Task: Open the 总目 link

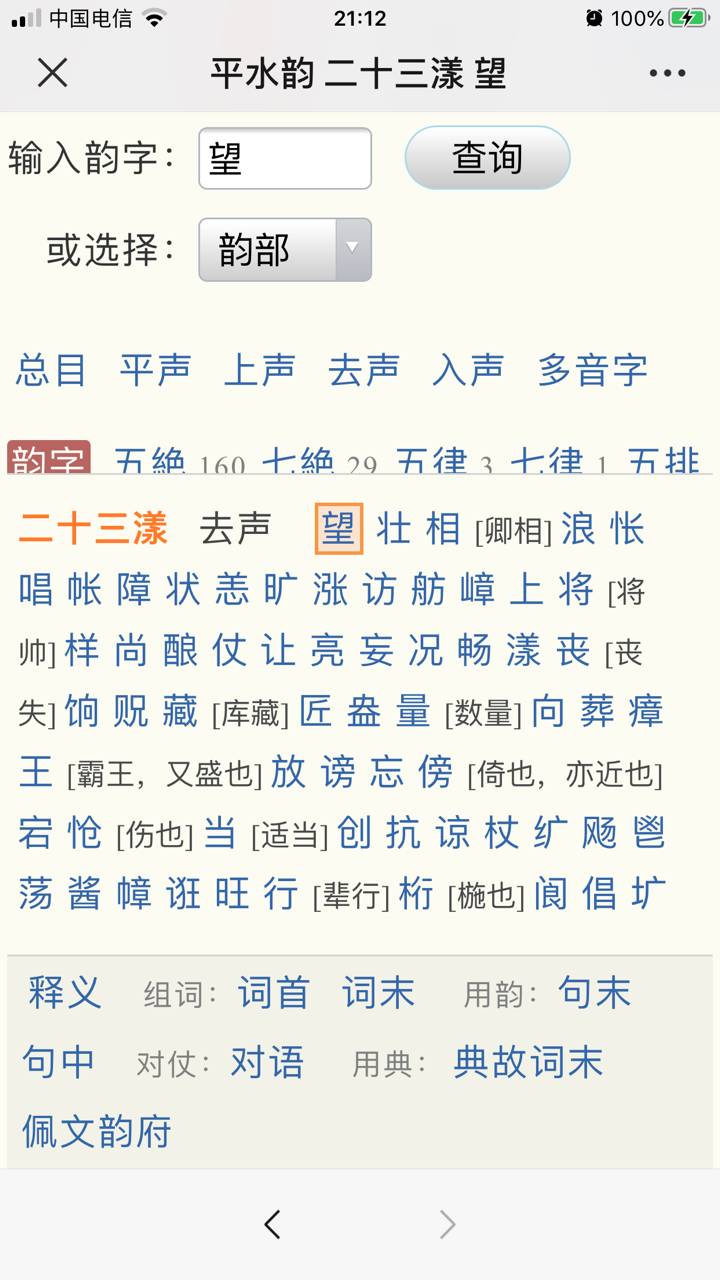Action: [51, 370]
